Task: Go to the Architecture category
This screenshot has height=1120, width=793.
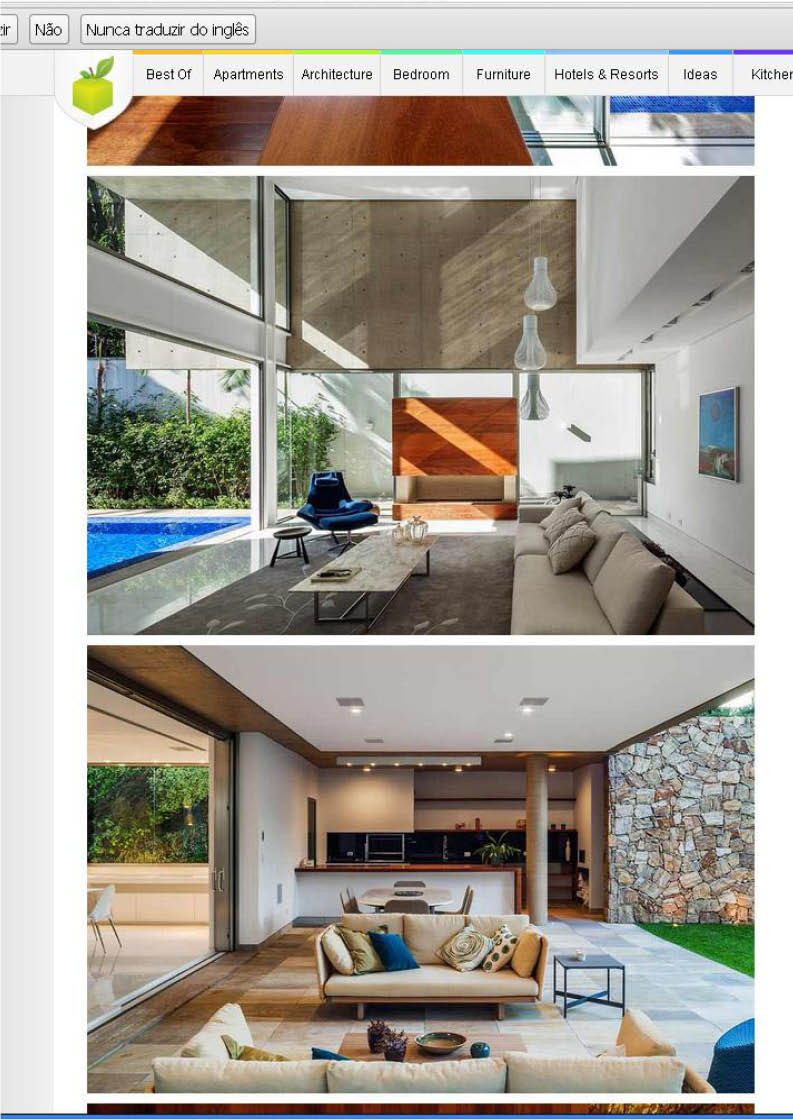Action: [x=337, y=74]
